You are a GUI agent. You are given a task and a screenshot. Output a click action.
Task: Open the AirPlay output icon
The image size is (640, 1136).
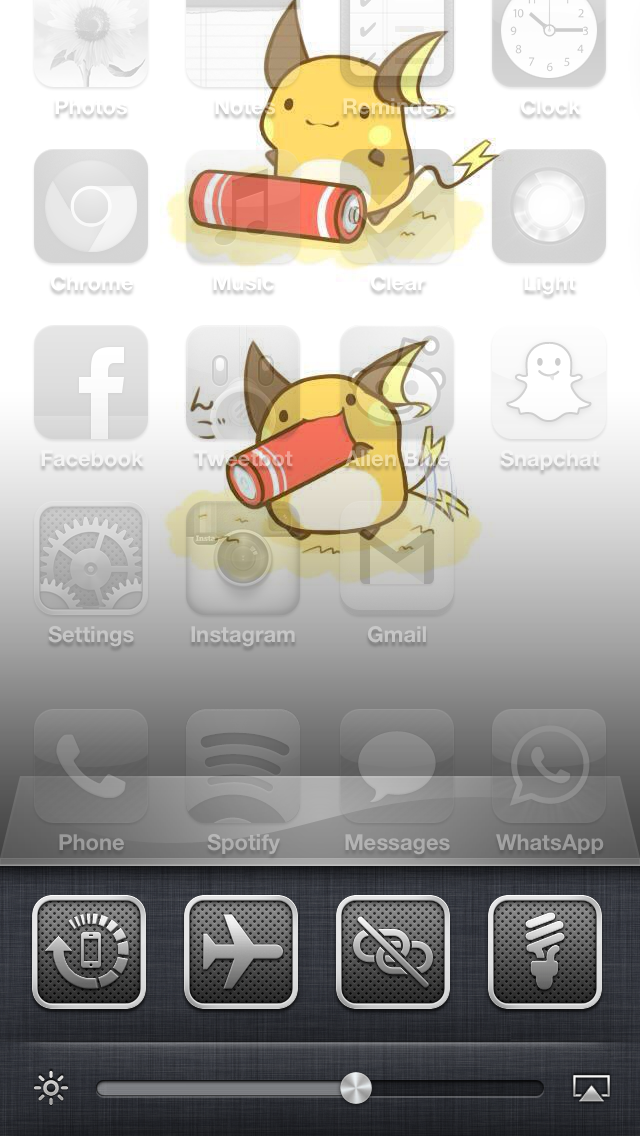click(591, 1088)
